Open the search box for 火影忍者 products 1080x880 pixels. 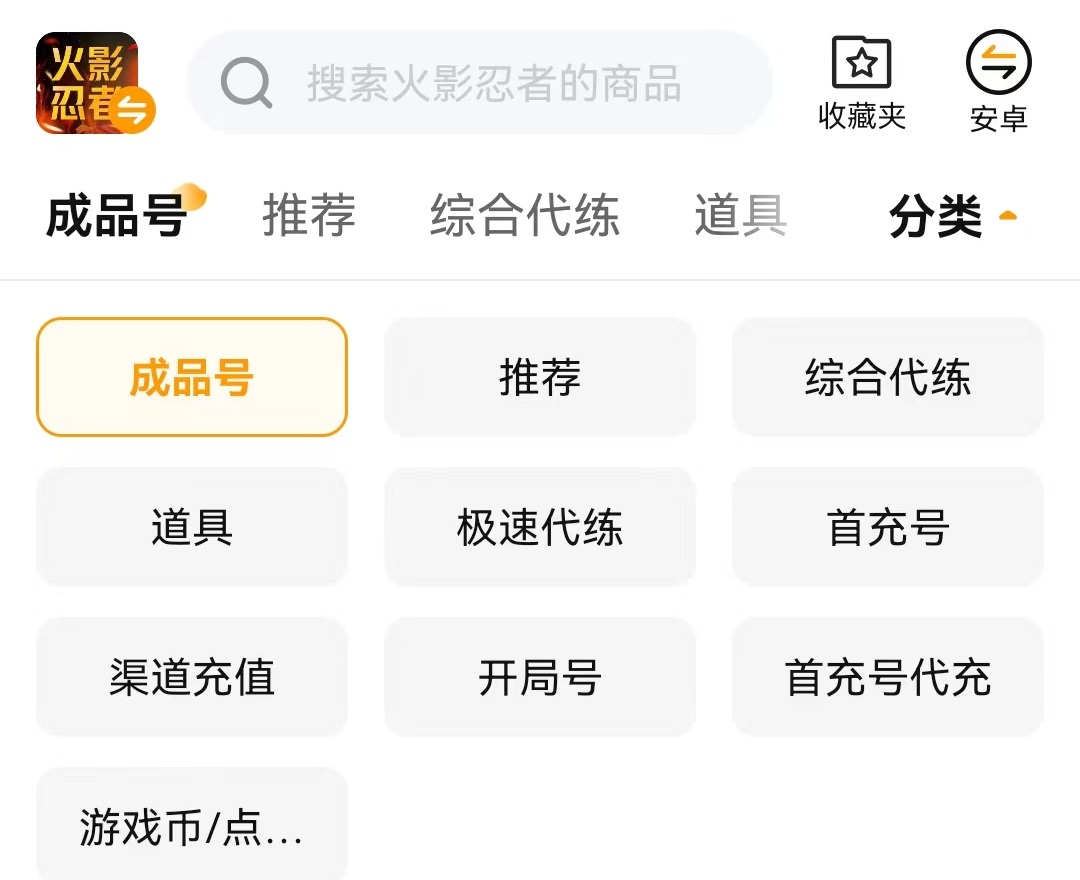(x=480, y=83)
